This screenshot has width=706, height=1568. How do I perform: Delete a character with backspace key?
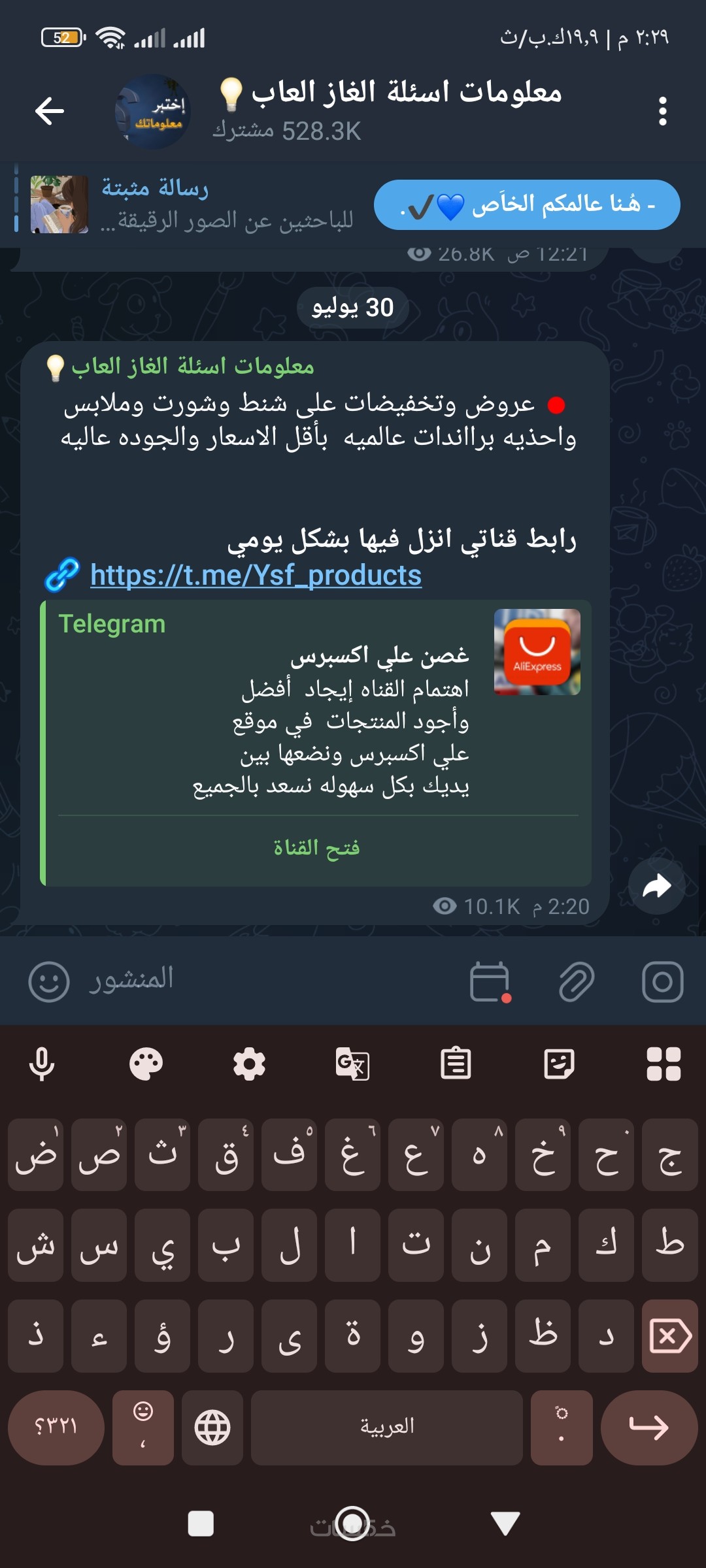coord(670,1336)
